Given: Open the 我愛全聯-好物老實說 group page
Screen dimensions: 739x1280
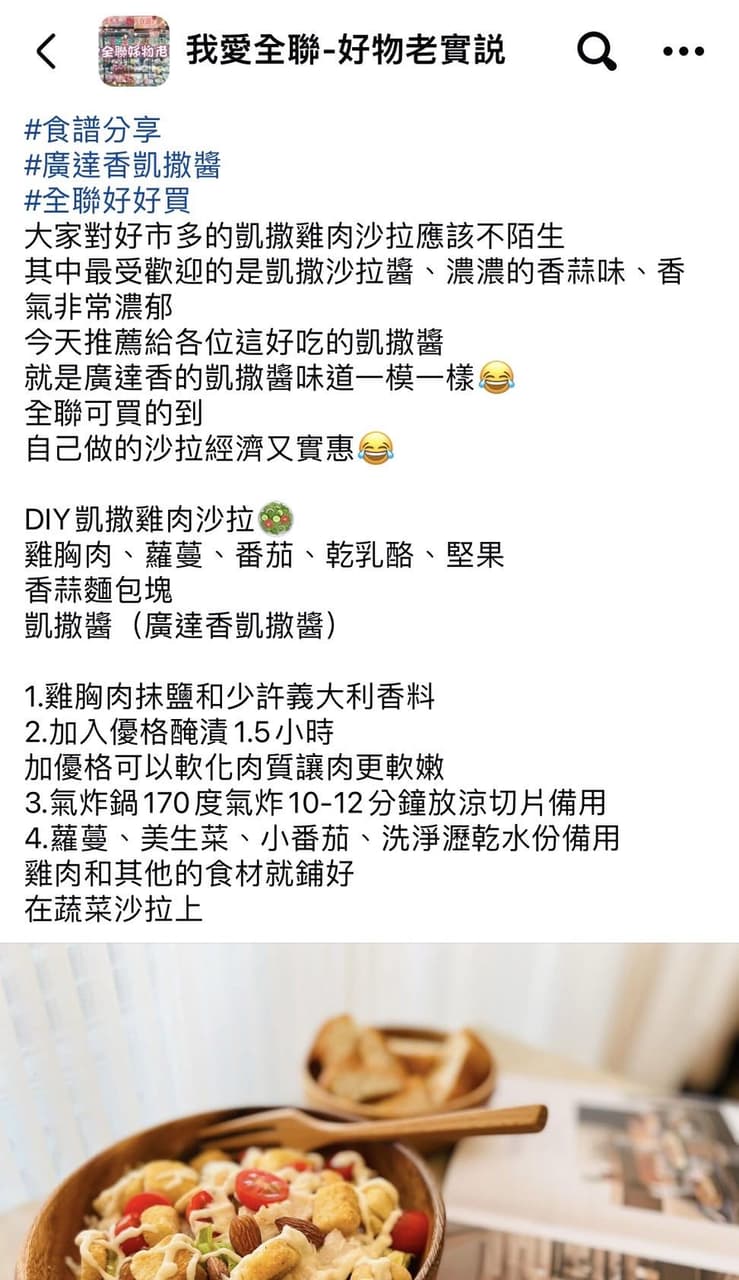Looking at the screenshot, I should [345, 50].
